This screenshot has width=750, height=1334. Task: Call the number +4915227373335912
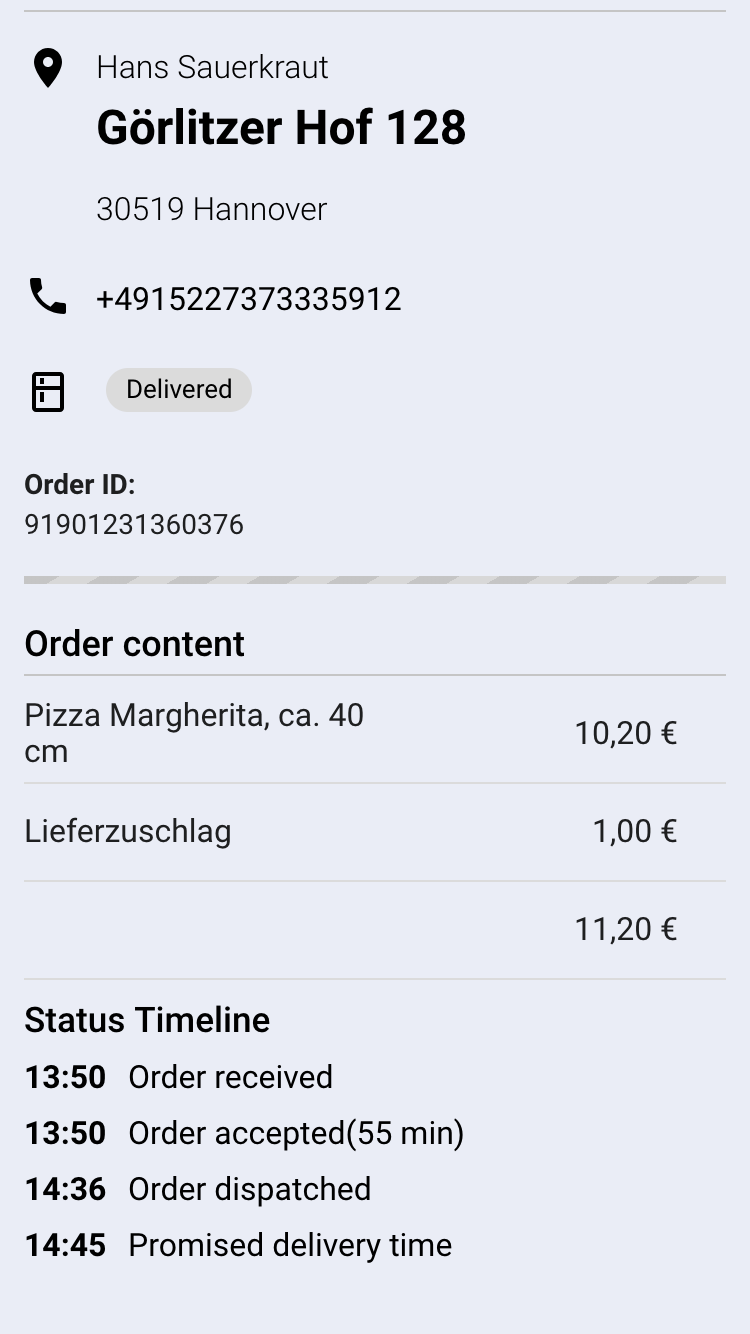click(x=249, y=297)
